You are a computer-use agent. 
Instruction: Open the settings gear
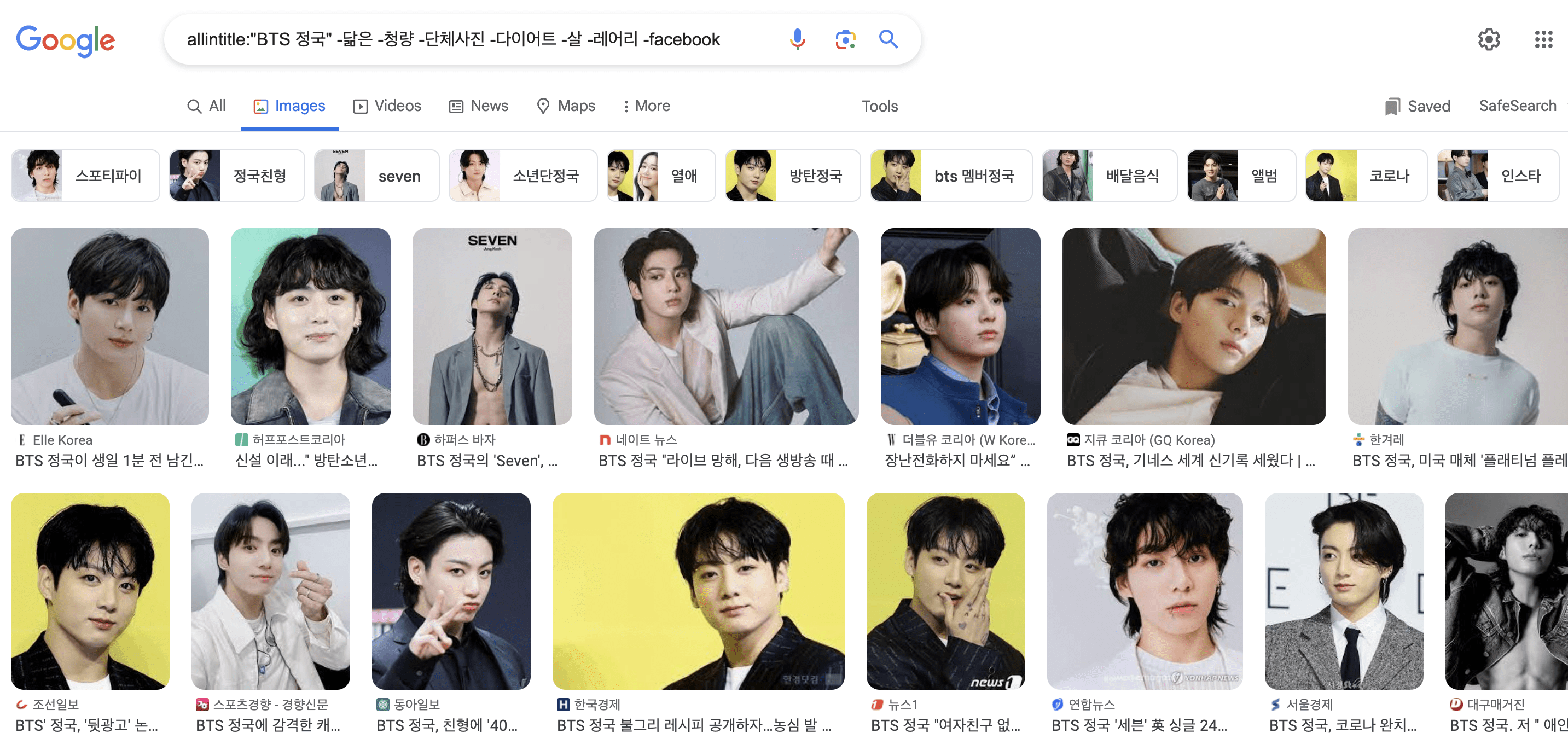tap(1489, 39)
